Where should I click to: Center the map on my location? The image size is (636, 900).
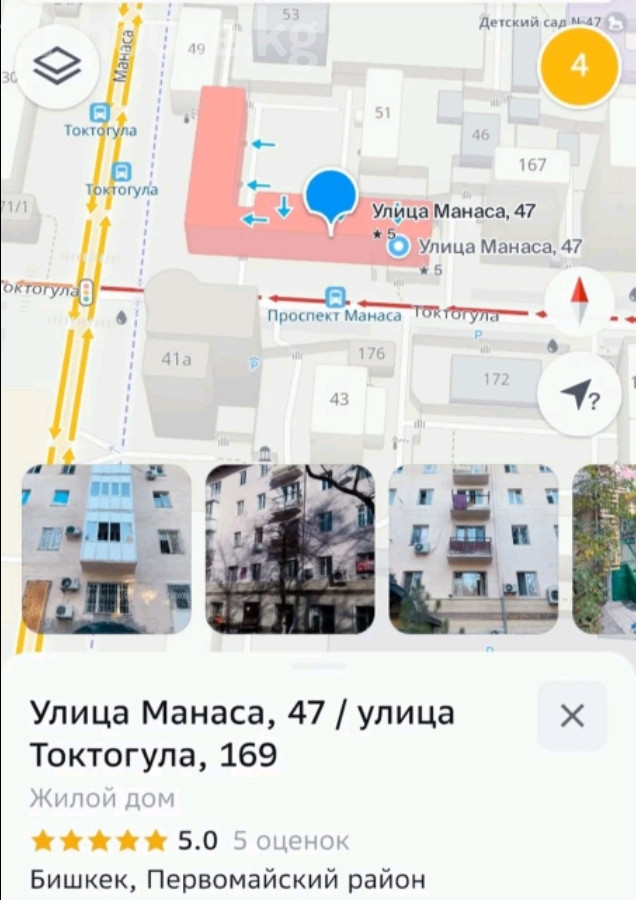click(577, 396)
